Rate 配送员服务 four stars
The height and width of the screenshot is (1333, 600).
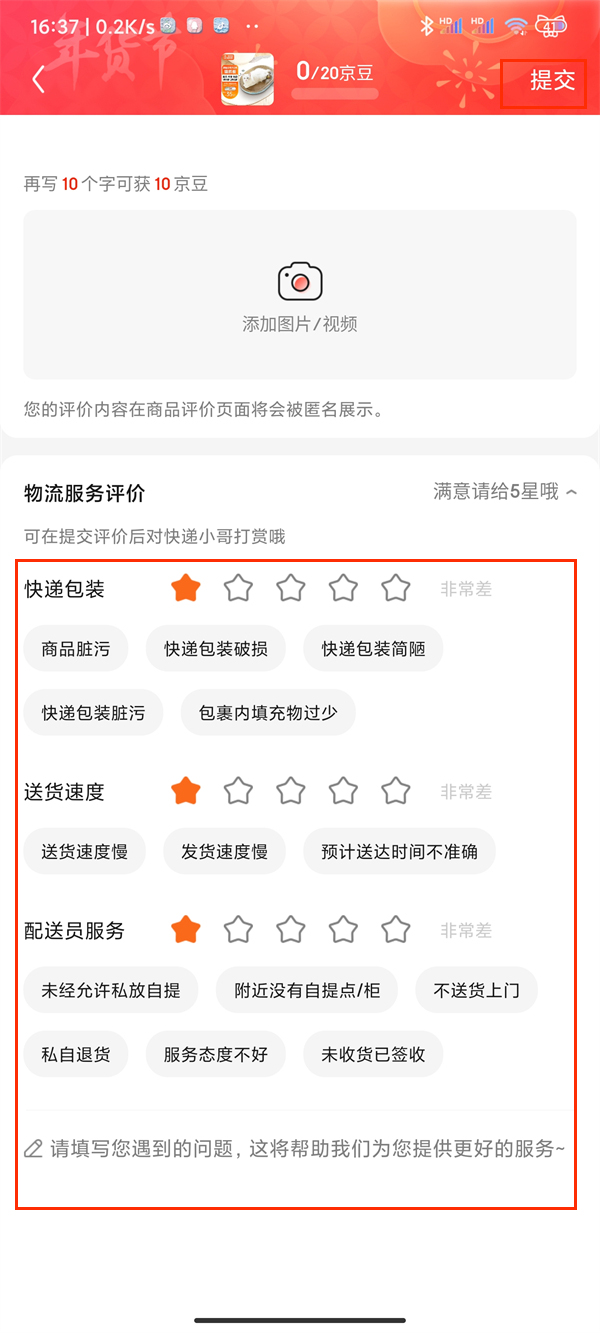[343, 931]
